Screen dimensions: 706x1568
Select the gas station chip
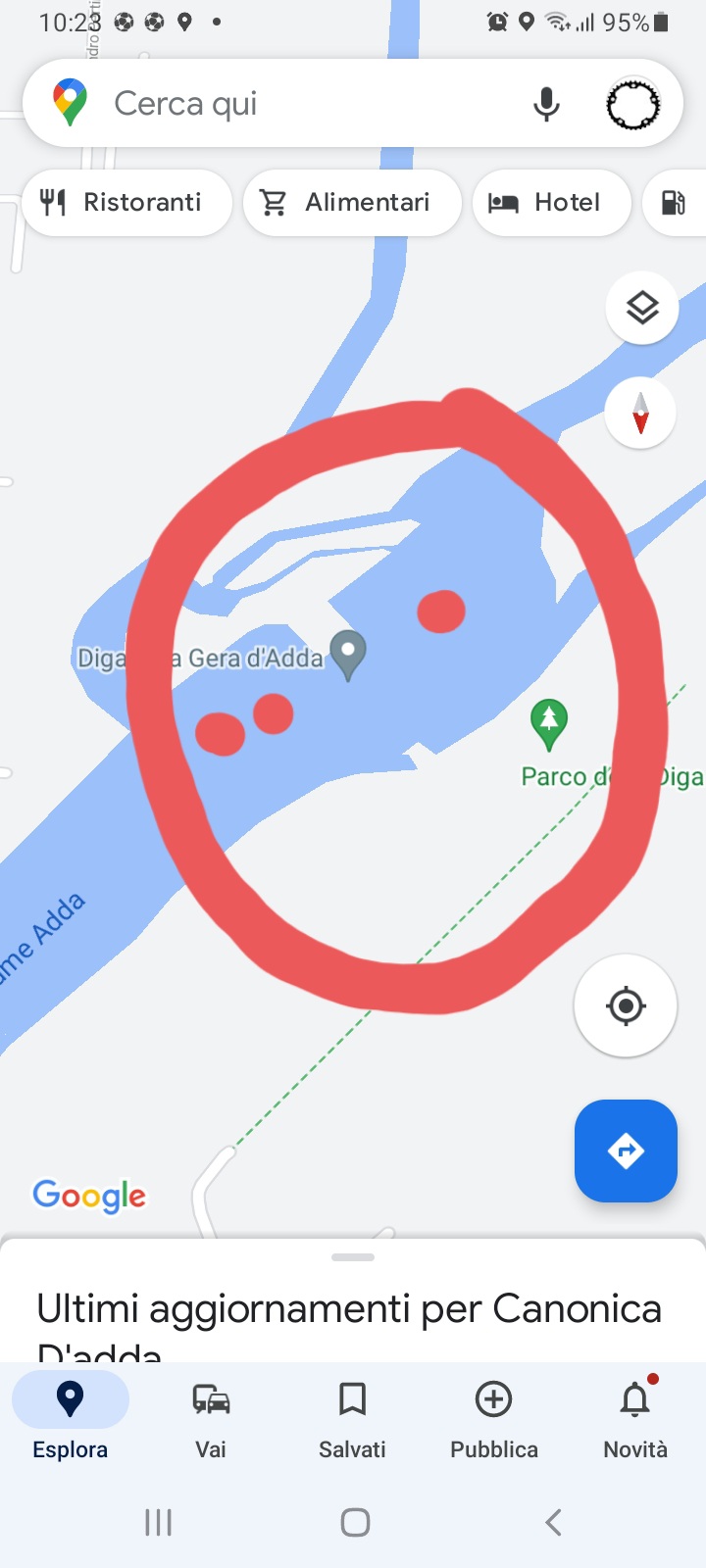click(675, 203)
